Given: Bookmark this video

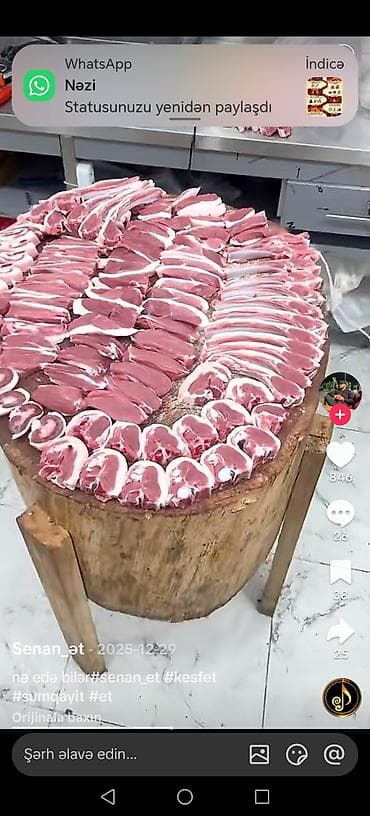Looking at the screenshot, I should tap(341, 572).
